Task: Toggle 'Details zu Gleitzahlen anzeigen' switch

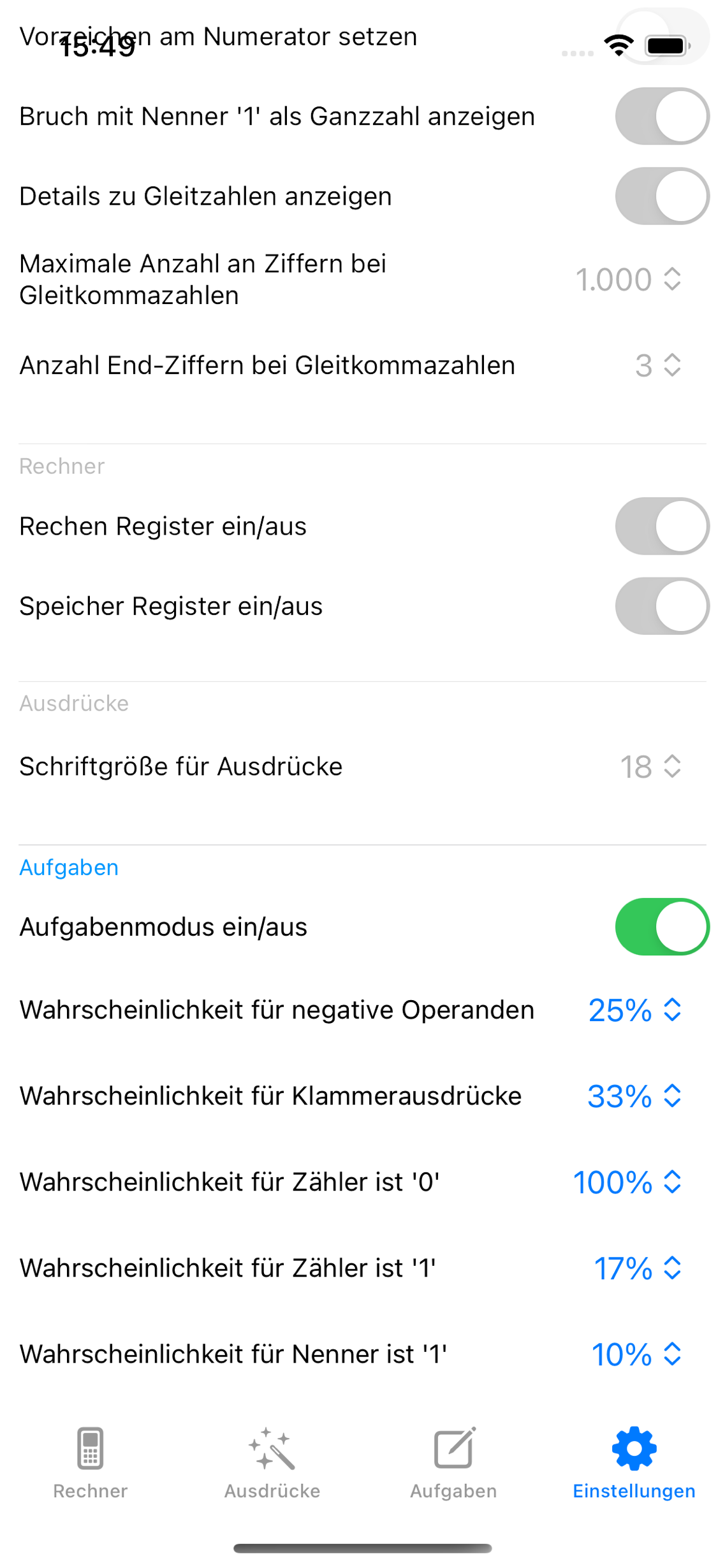Action: point(661,196)
